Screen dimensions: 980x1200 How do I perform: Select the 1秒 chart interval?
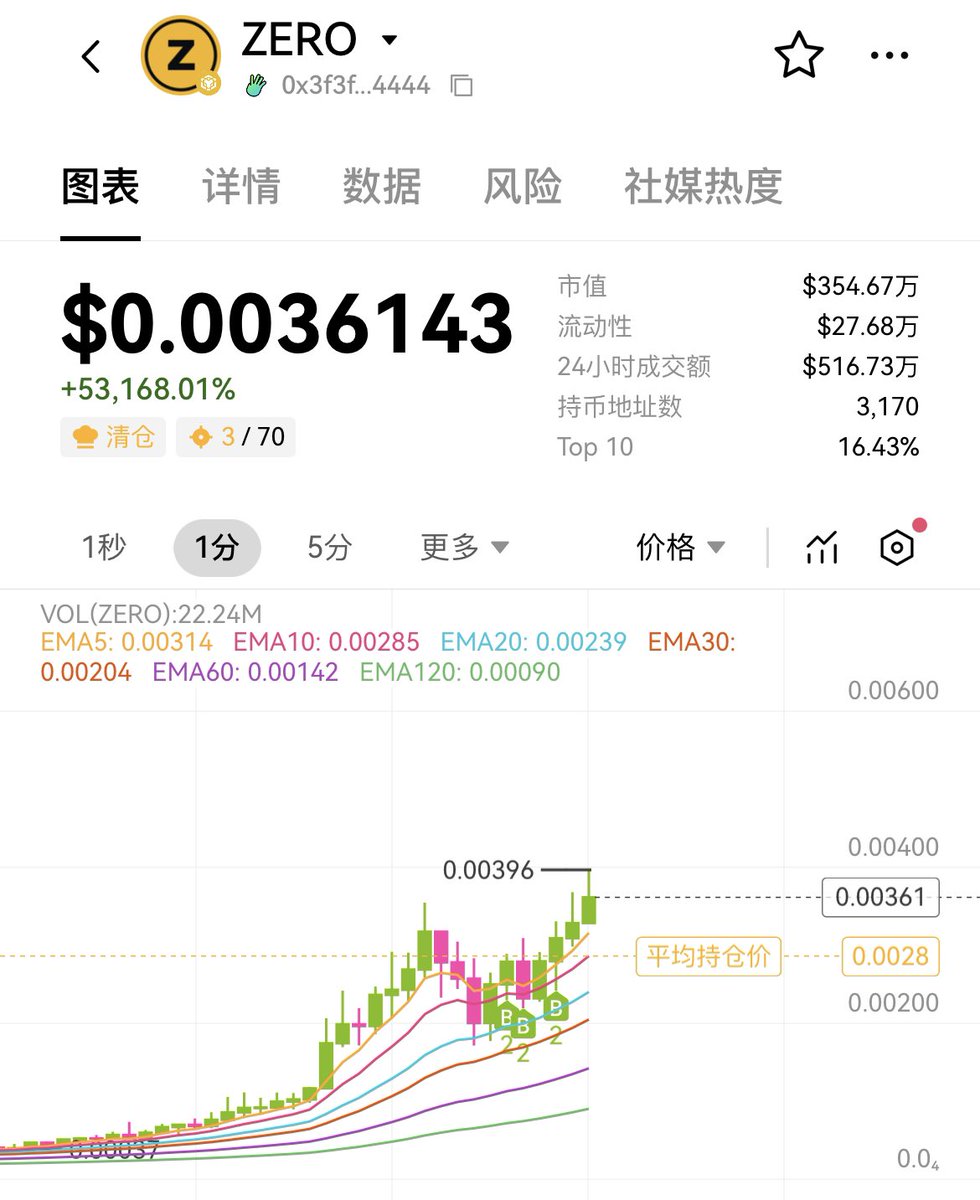point(104,547)
